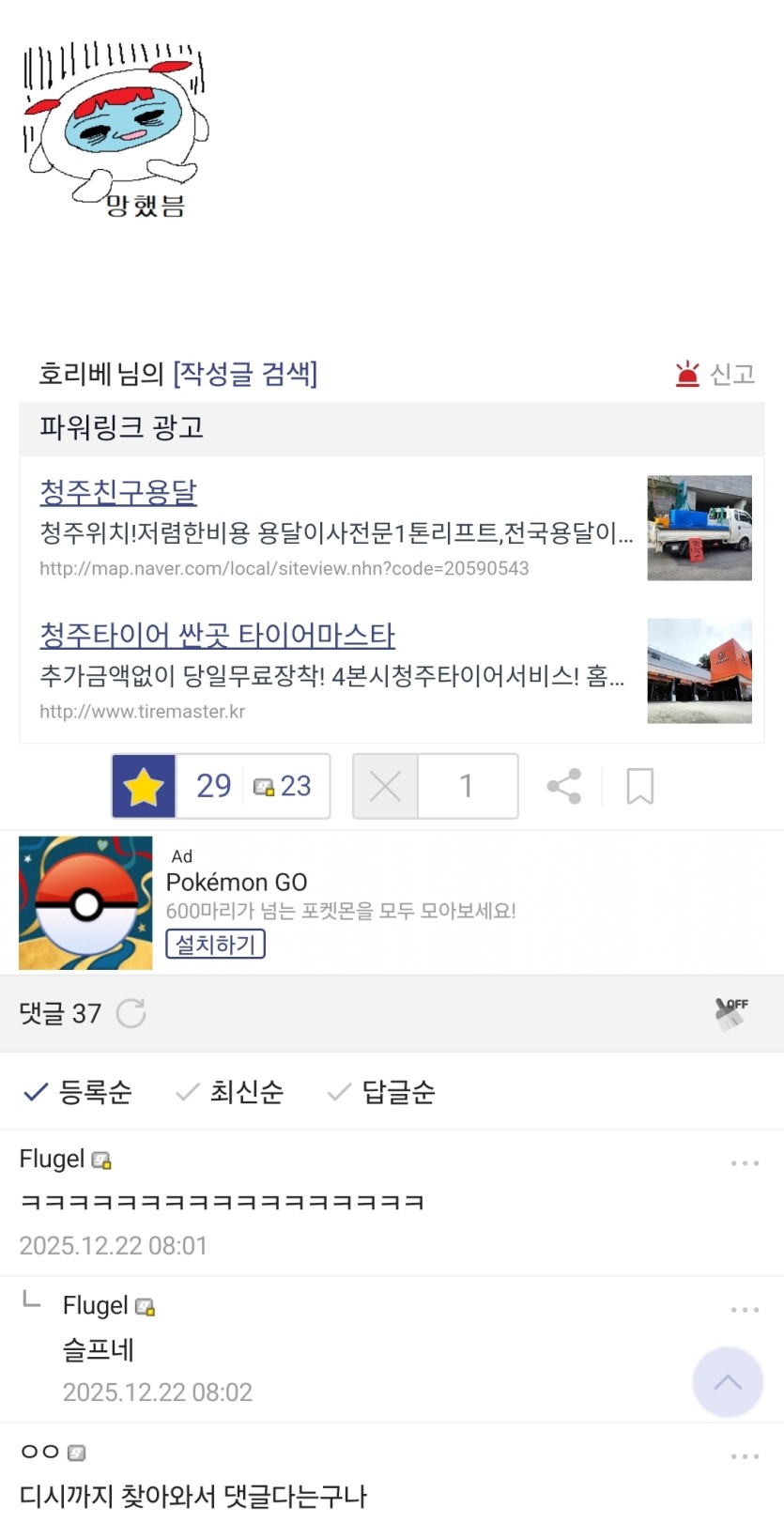Open options for Flugel's ㅋㅋㅋ comment
Screen dimensions: 784x1523
pos(745,1163)
